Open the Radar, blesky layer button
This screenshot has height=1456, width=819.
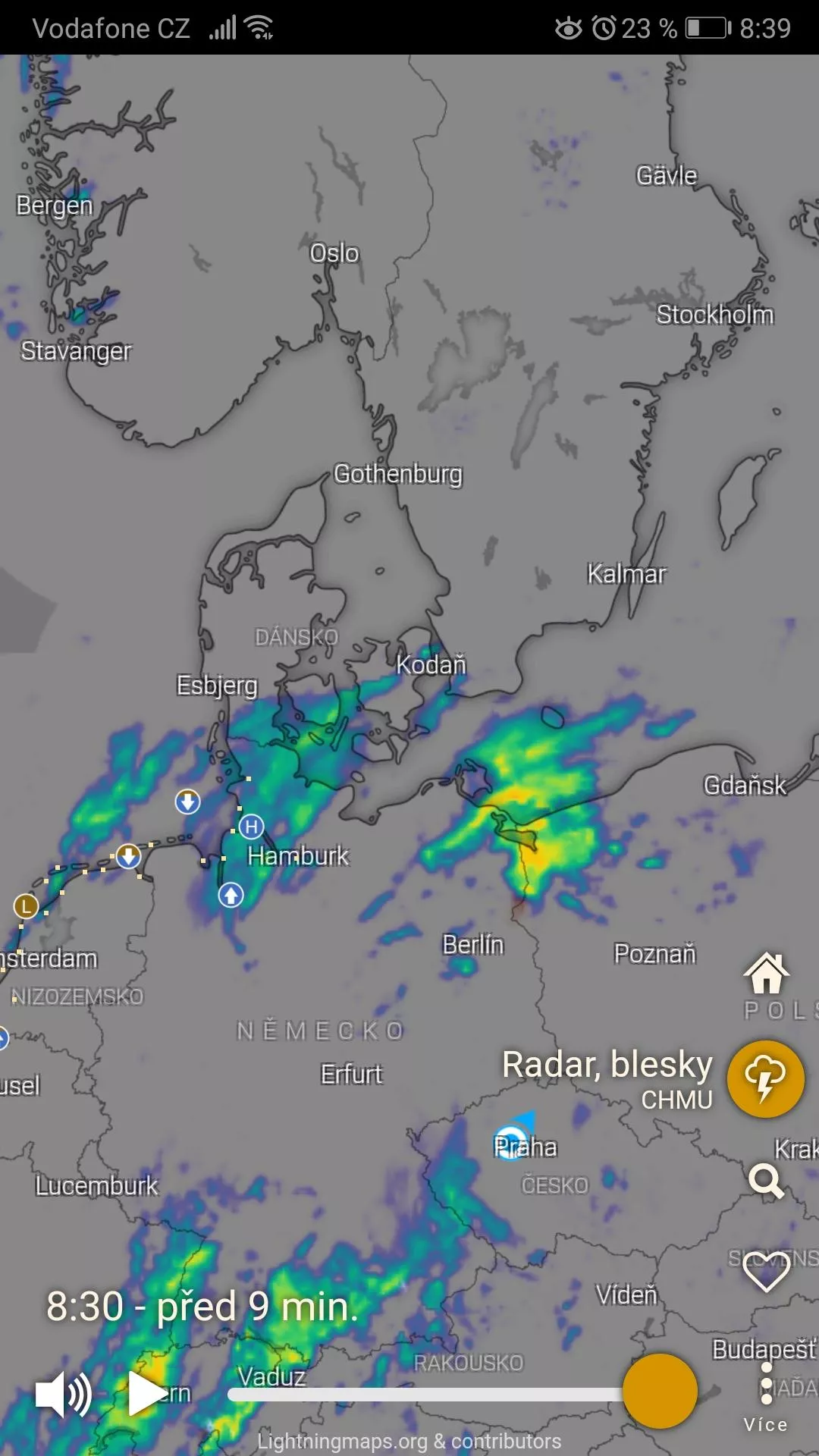[766, 1078]
